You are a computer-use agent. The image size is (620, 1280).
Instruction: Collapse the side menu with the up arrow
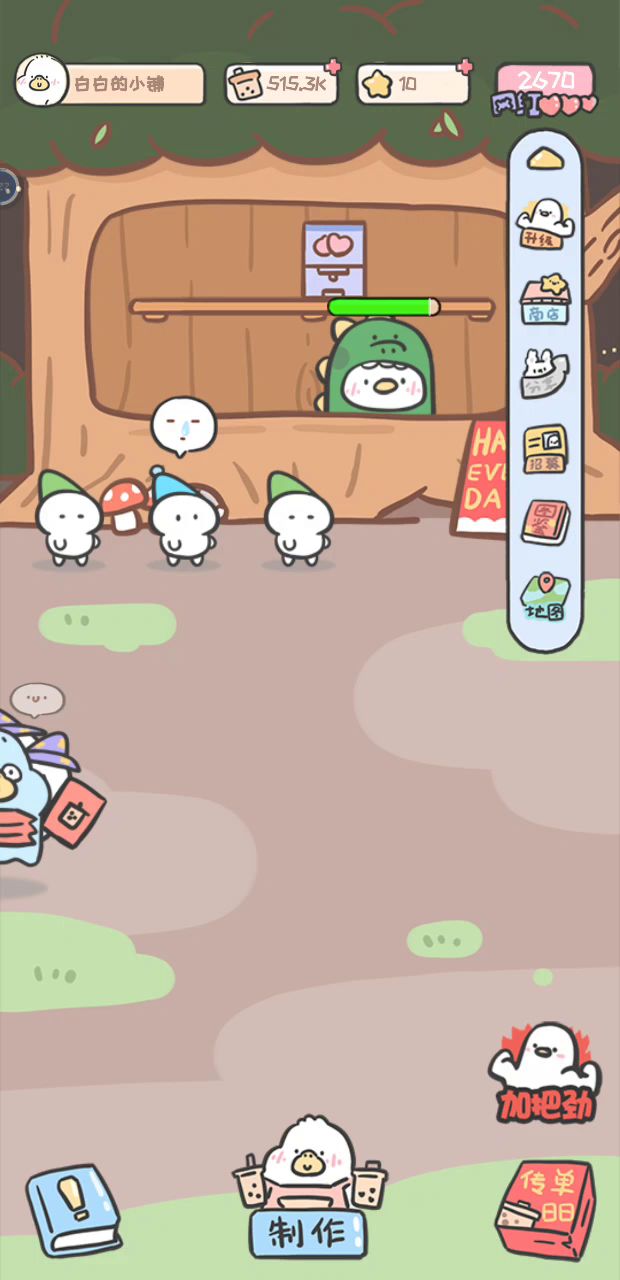coord(546,160)
